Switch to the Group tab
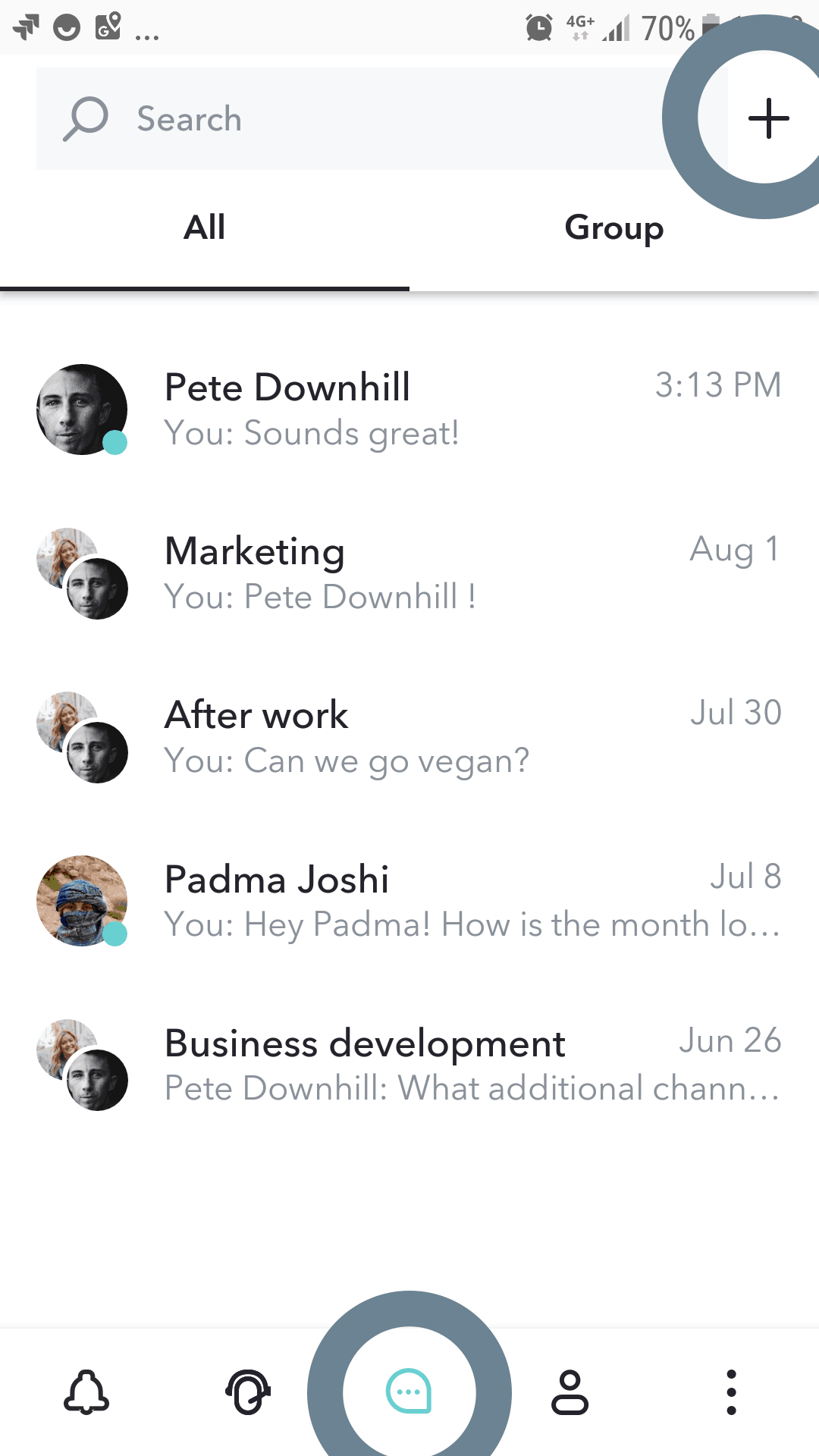The image size is (819, 1456). point(613,227)
